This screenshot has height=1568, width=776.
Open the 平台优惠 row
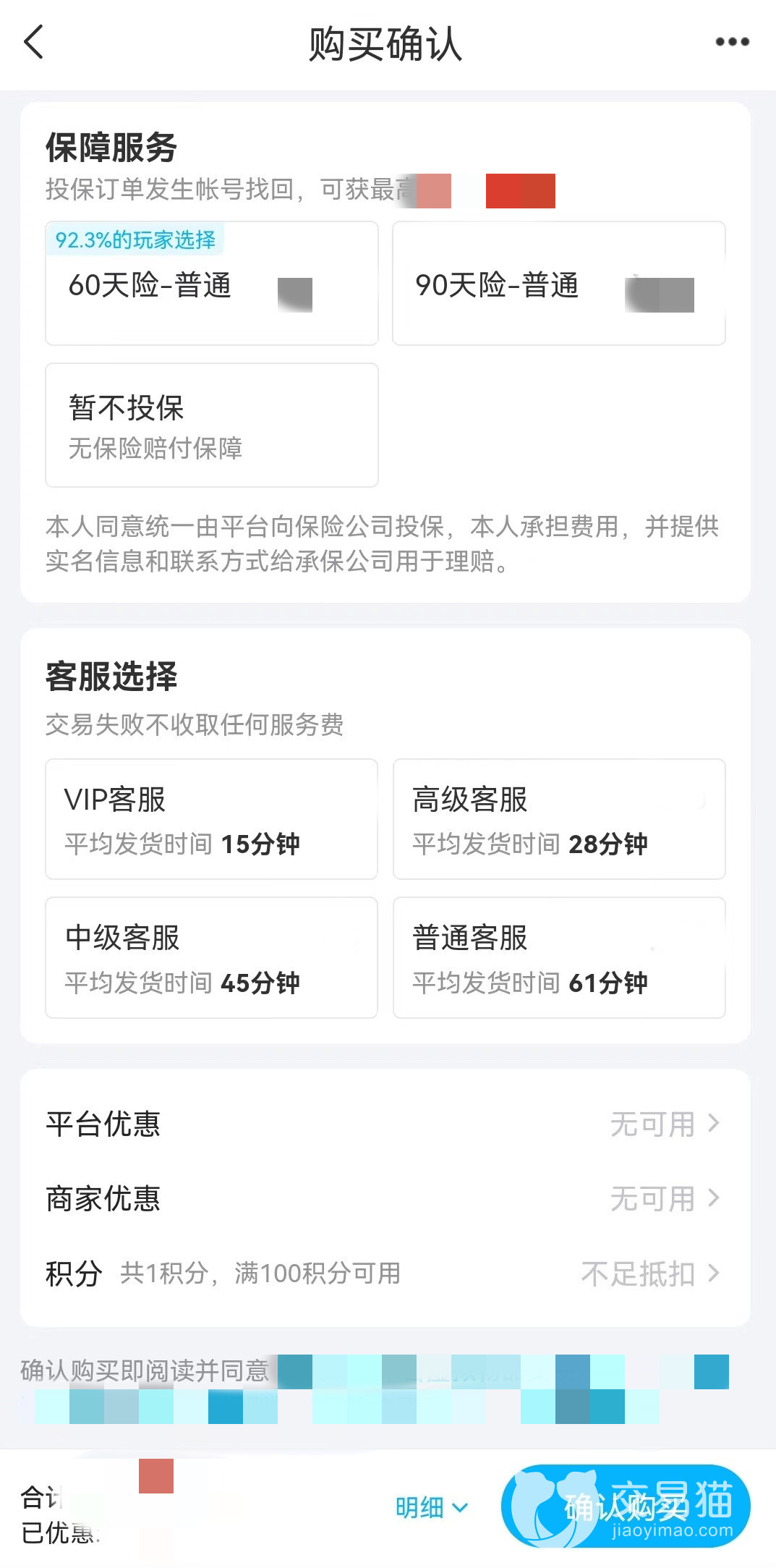(x=385, y=1124)
